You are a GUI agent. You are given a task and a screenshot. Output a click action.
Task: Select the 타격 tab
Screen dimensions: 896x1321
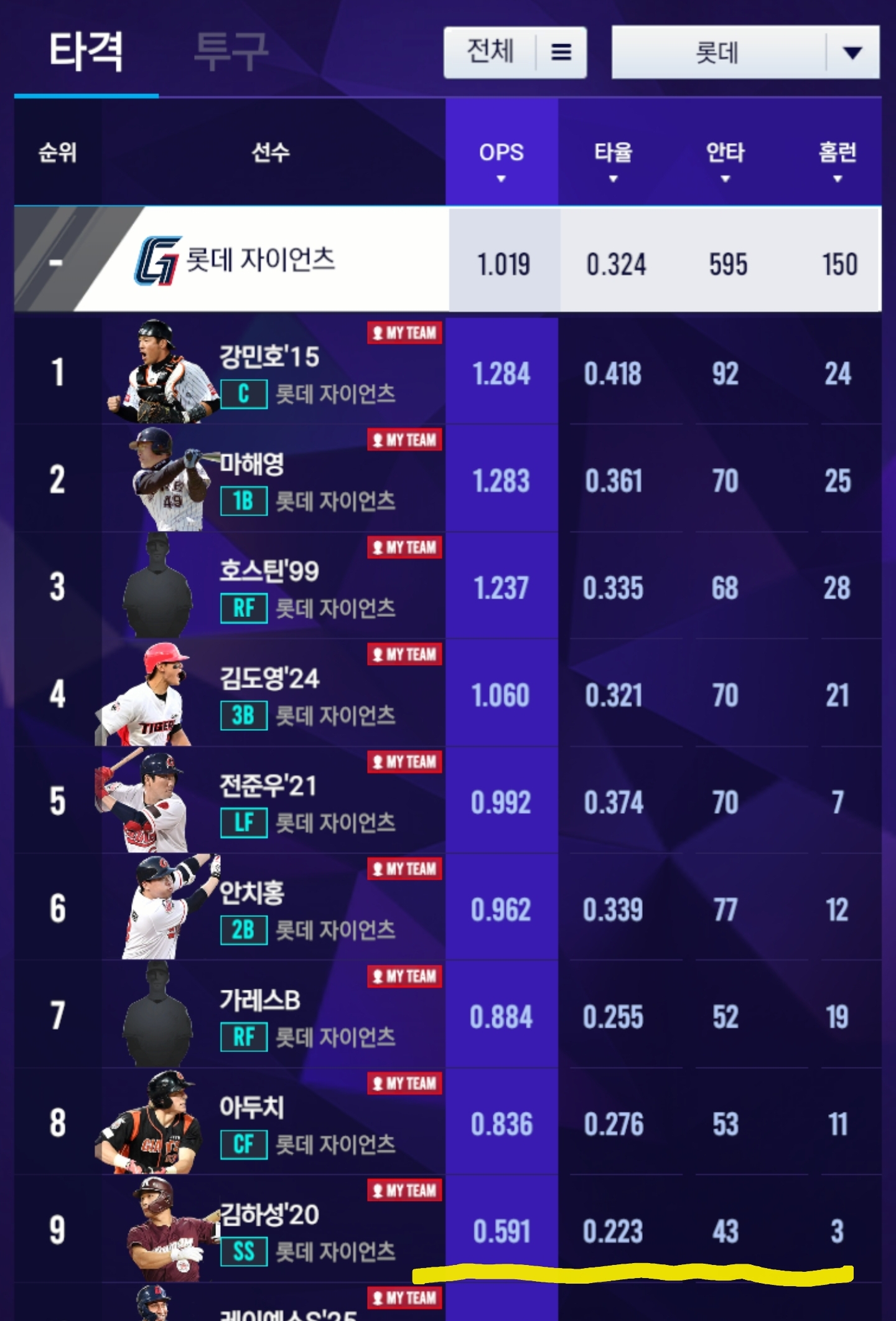pyautogui.click(x=86, y=51)
